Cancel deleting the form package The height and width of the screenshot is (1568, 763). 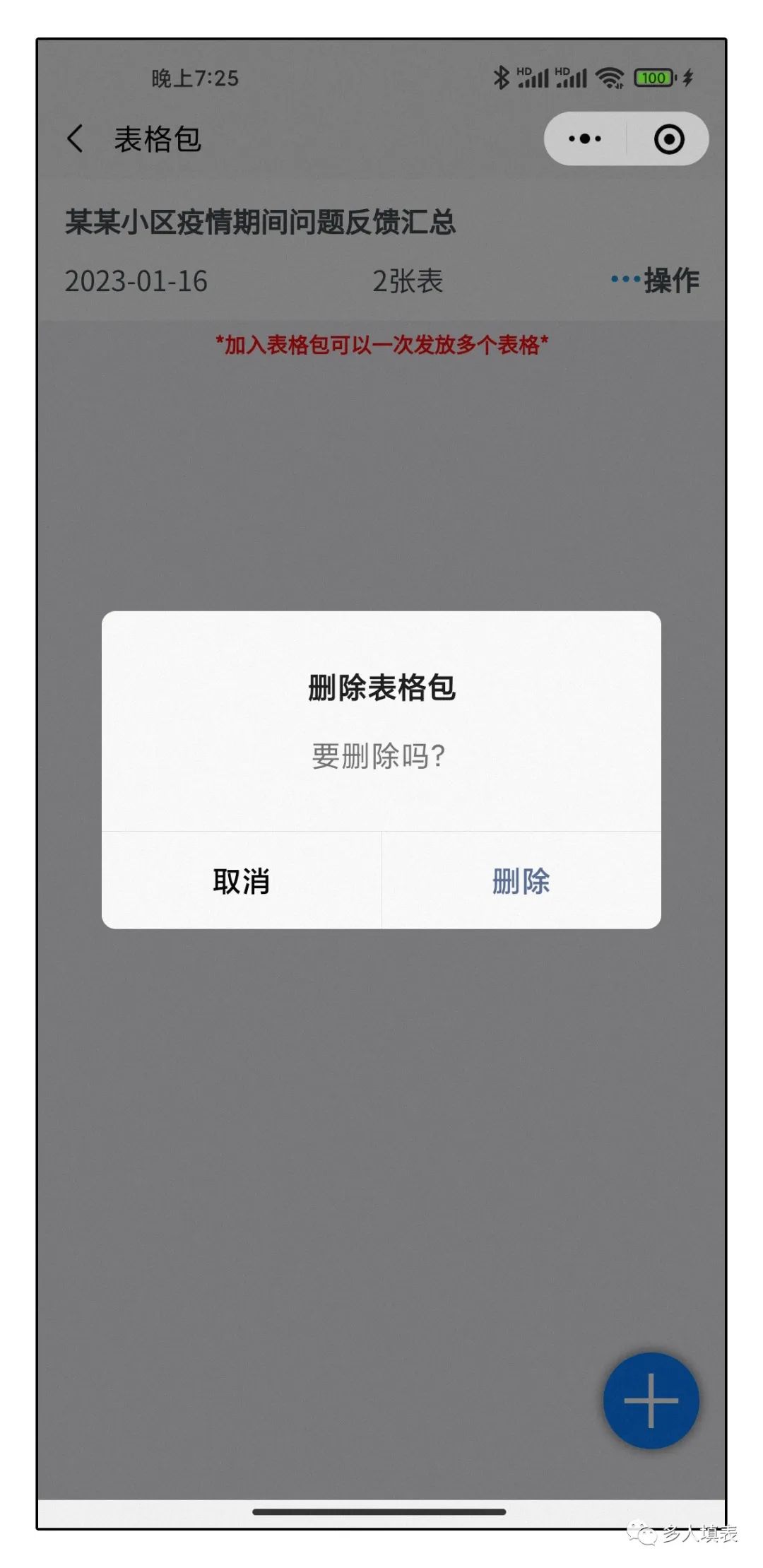tap(241, 881)
